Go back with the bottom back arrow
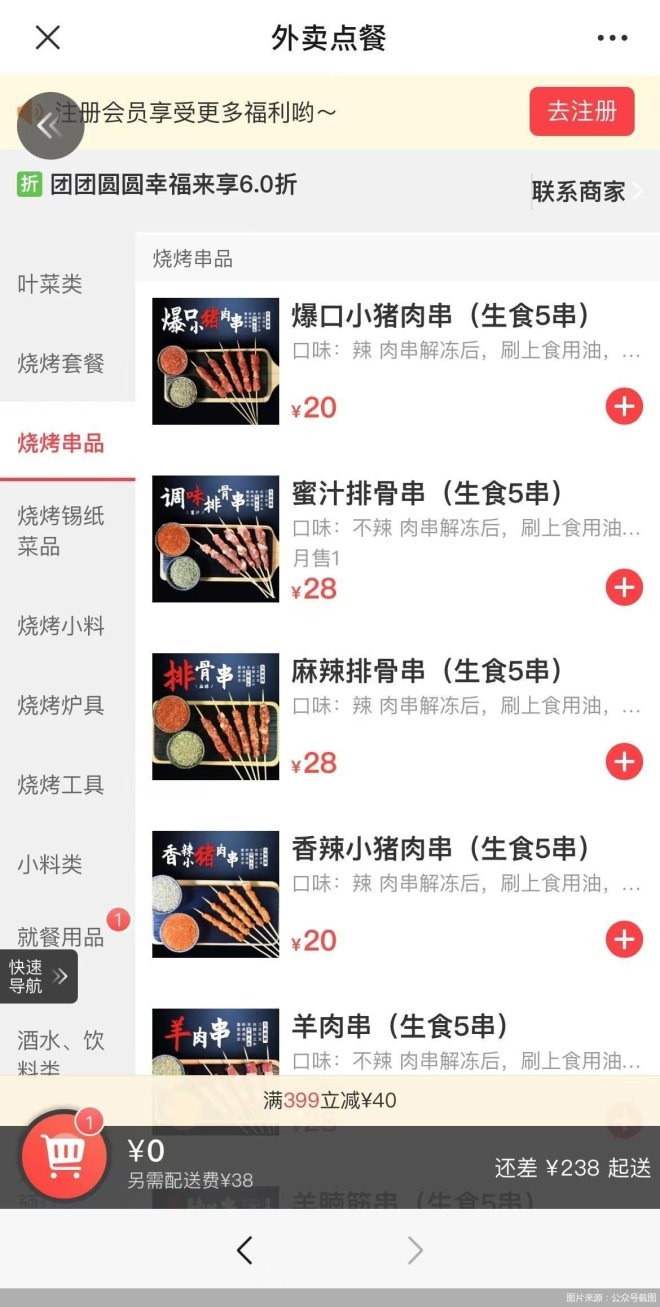 coord(244,1250)
